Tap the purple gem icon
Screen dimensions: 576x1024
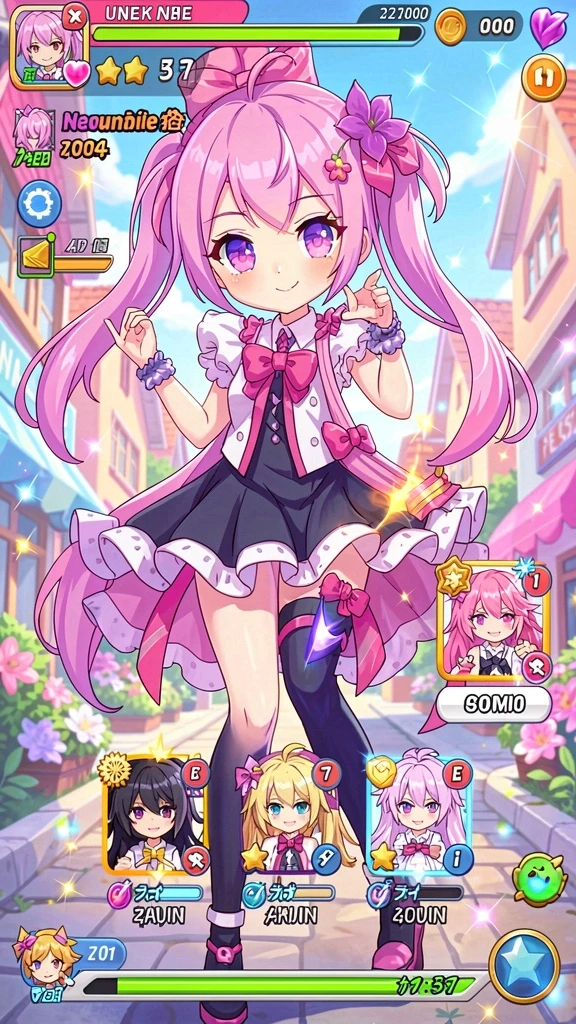(x=548, y=26)
